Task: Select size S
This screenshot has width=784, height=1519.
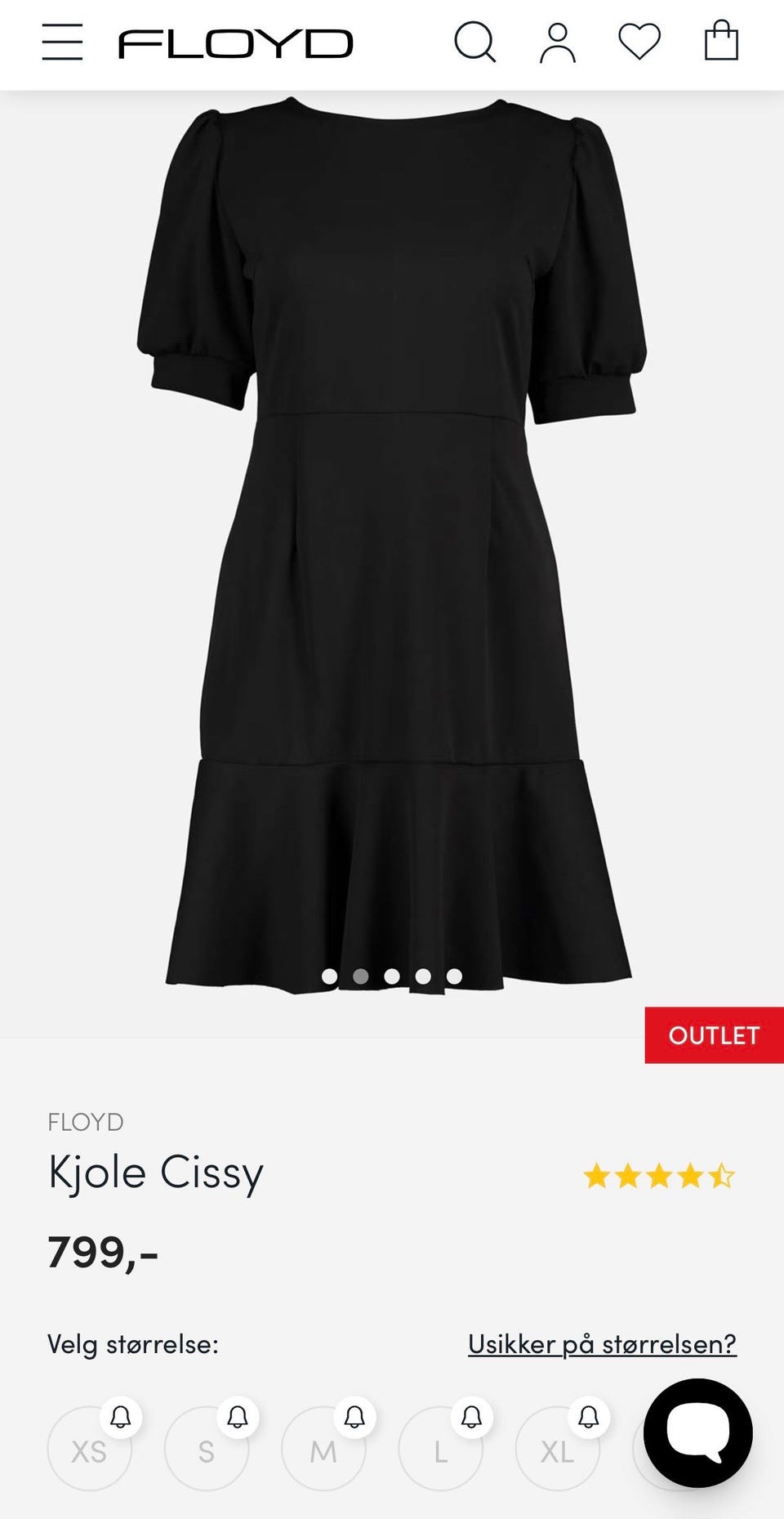Action: point(206,1450)
